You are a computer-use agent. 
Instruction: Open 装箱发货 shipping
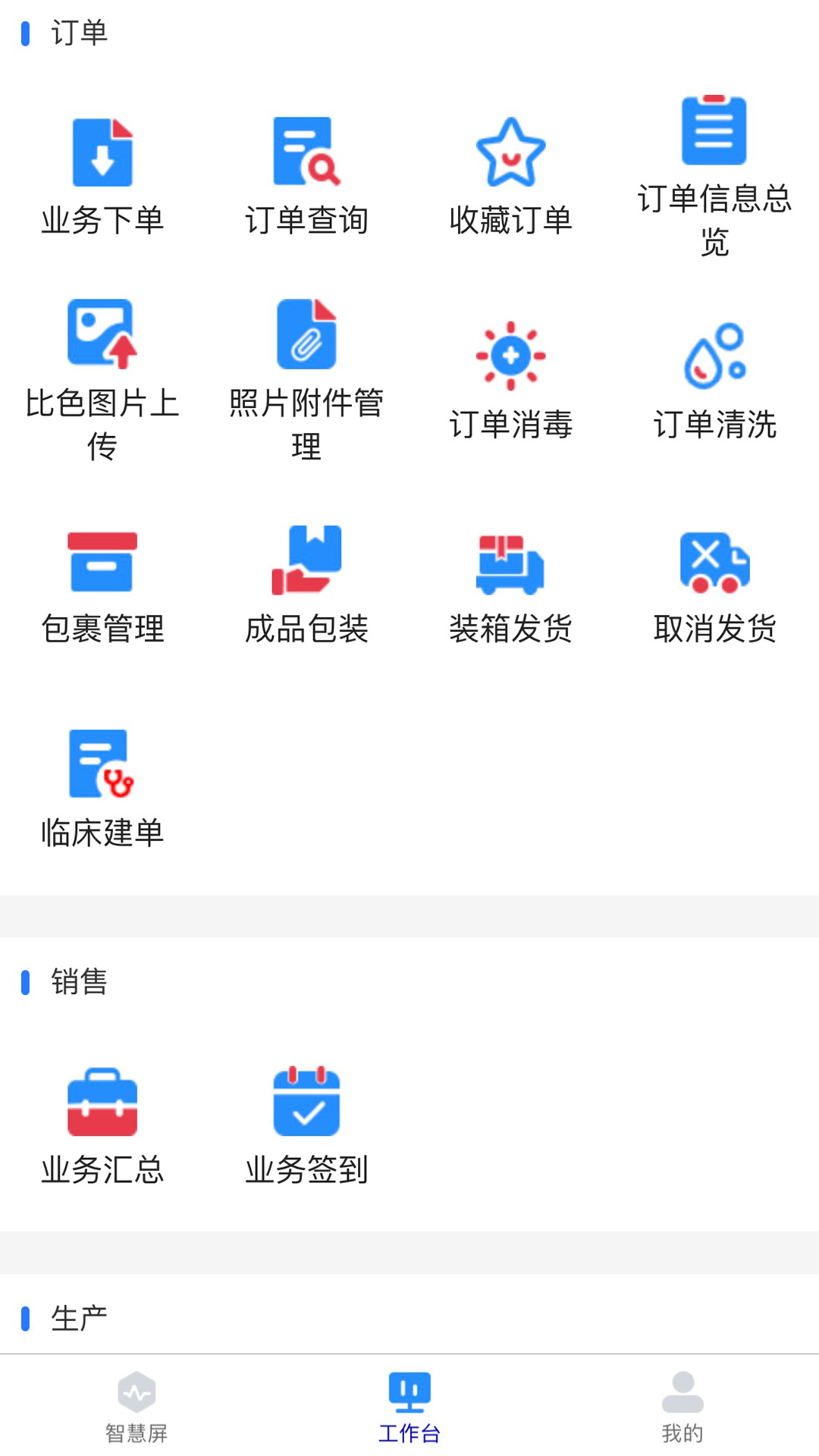tap(510, 585)
